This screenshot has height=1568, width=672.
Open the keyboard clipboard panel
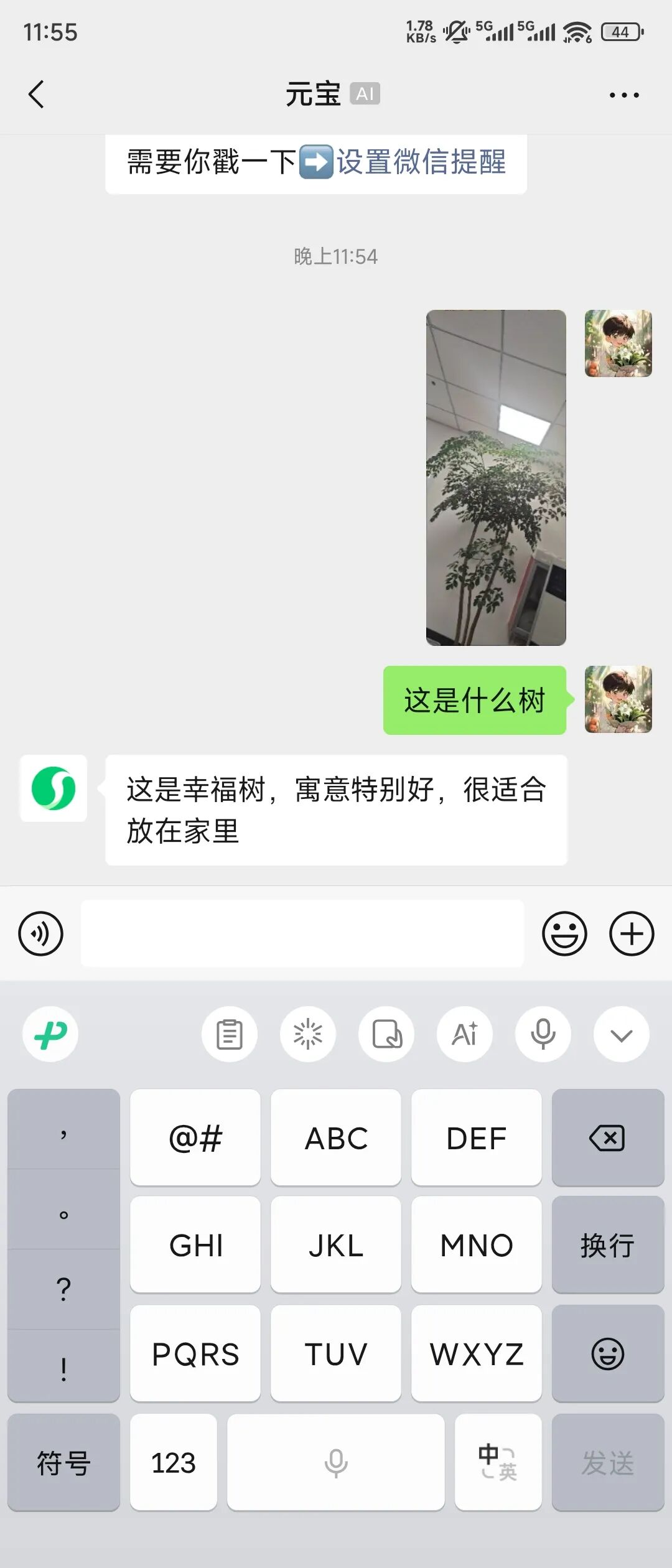coord(230,1033)
